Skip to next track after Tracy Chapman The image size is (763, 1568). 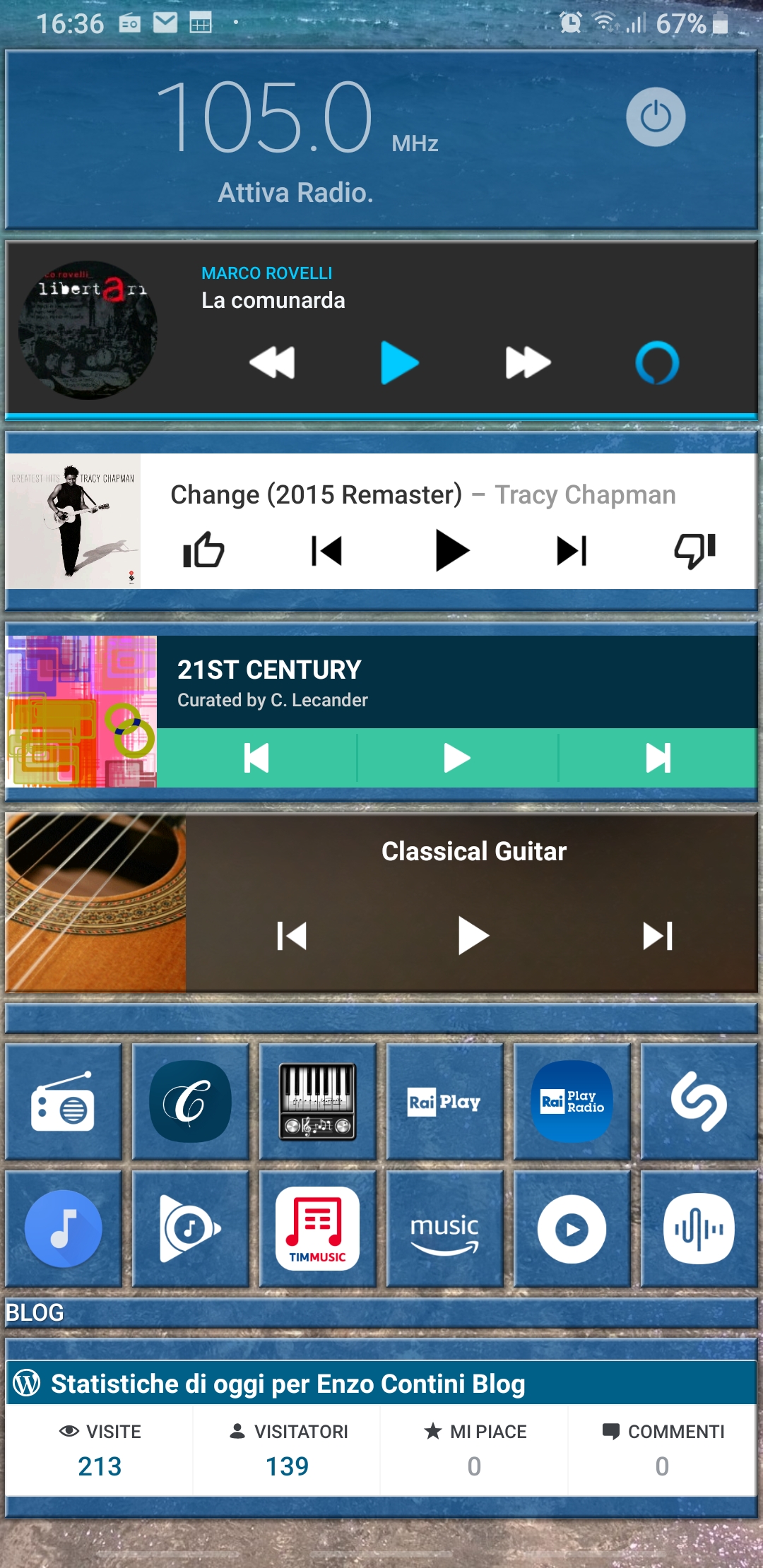[572, 550]
